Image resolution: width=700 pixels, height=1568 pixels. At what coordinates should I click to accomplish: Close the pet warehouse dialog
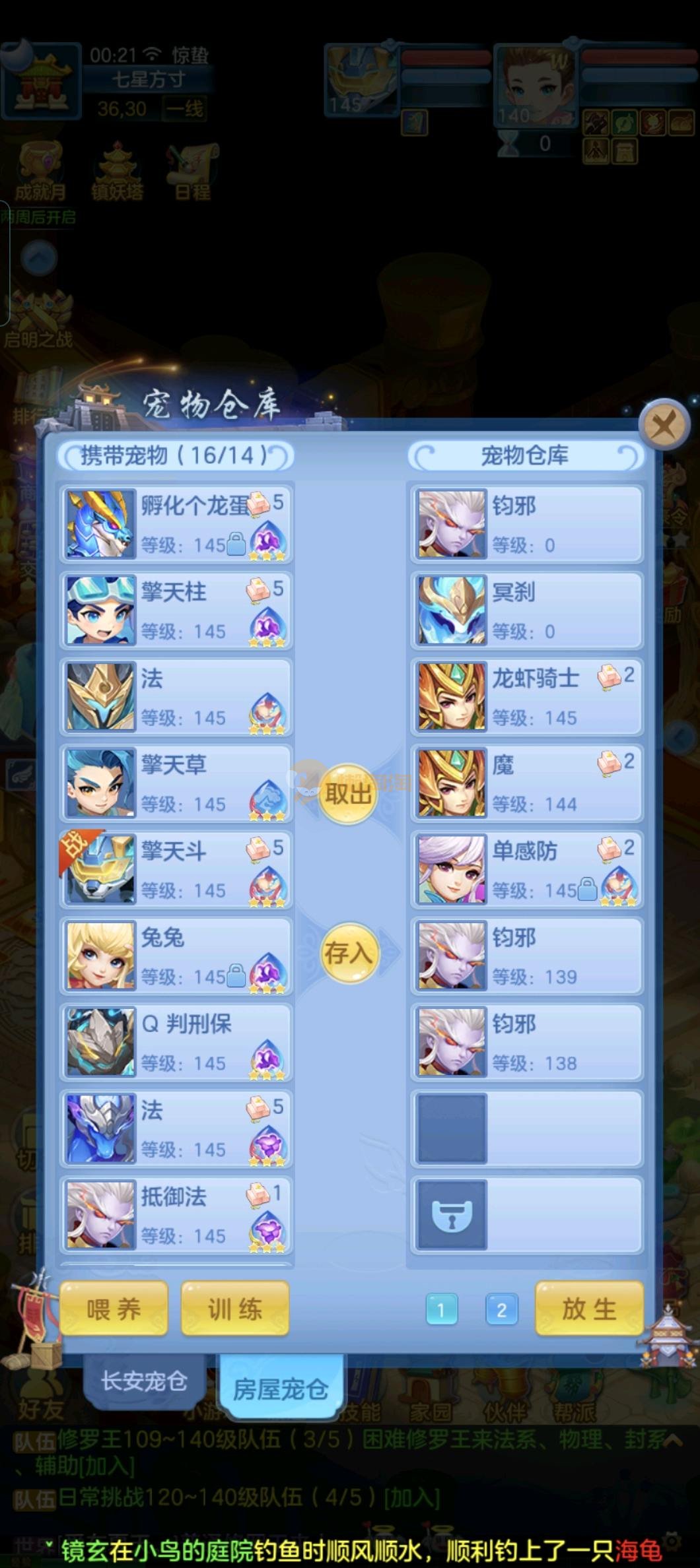663,426
